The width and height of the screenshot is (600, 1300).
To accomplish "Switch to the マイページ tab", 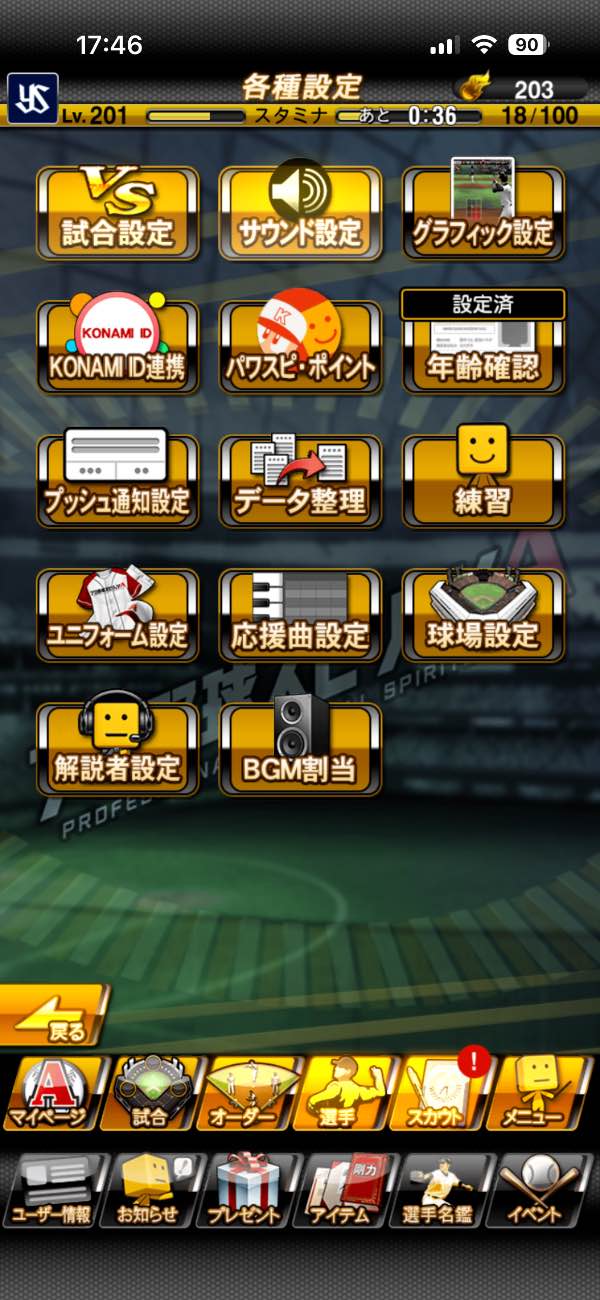I will [52, 1095].
